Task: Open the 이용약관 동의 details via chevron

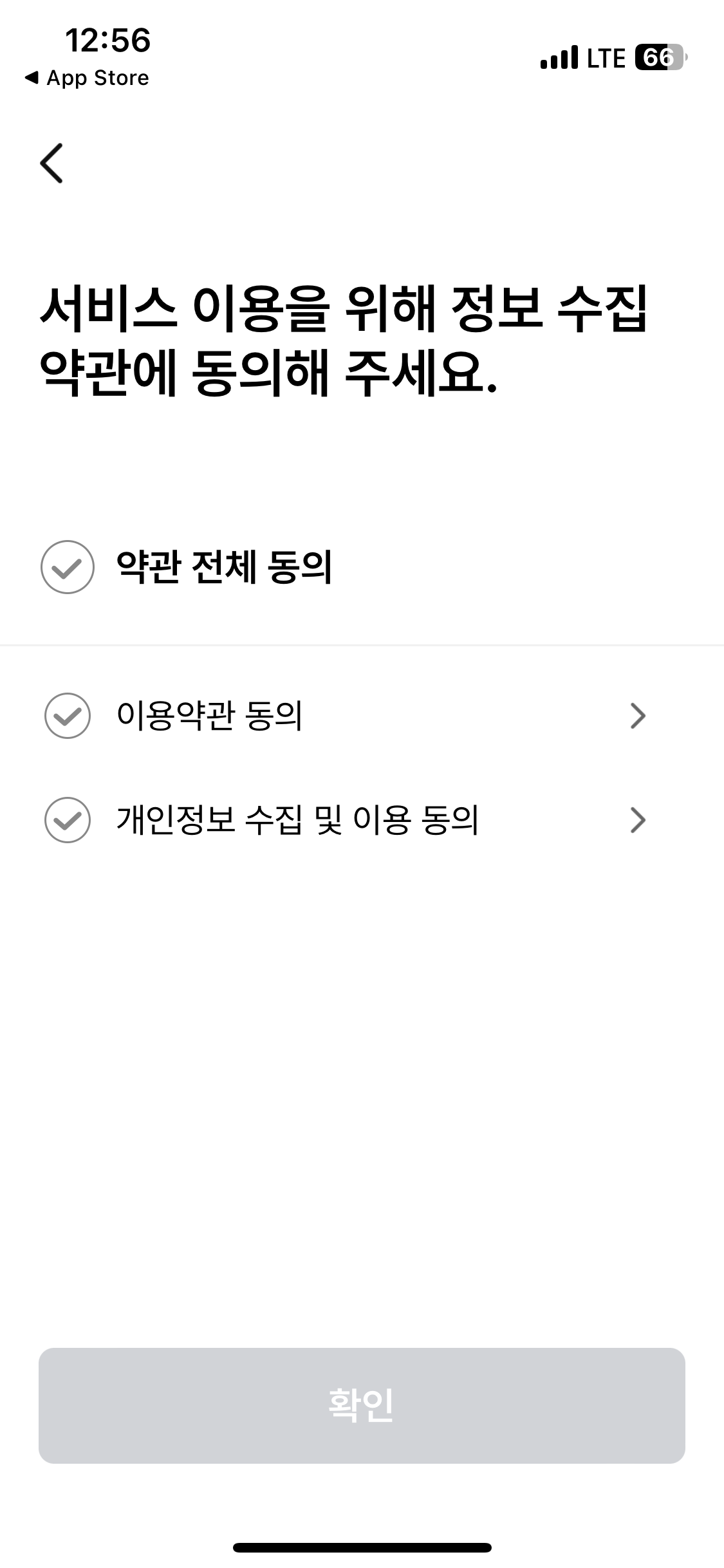Action: point(637,716)
